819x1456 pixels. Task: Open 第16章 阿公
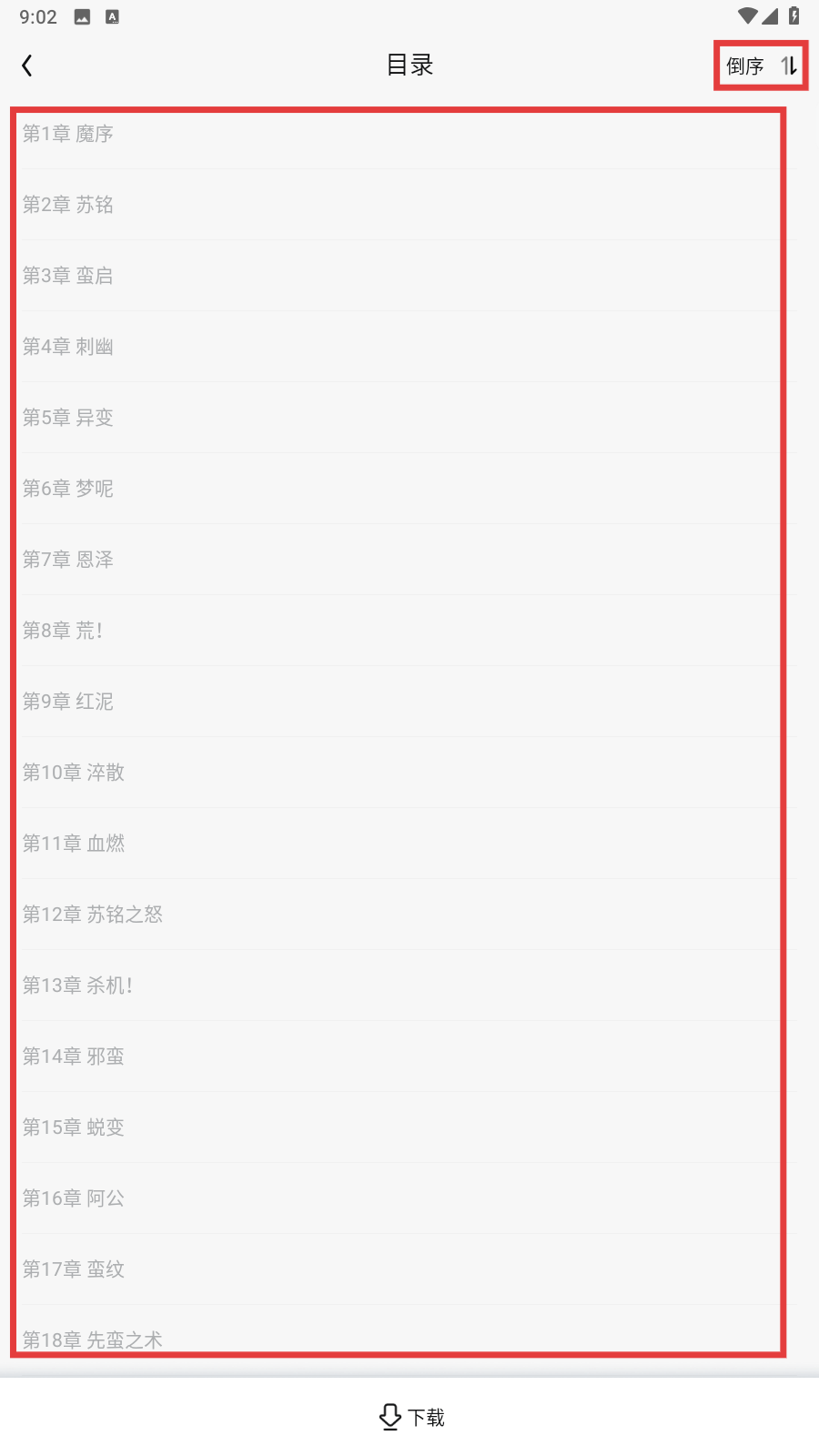[74, 1198]
